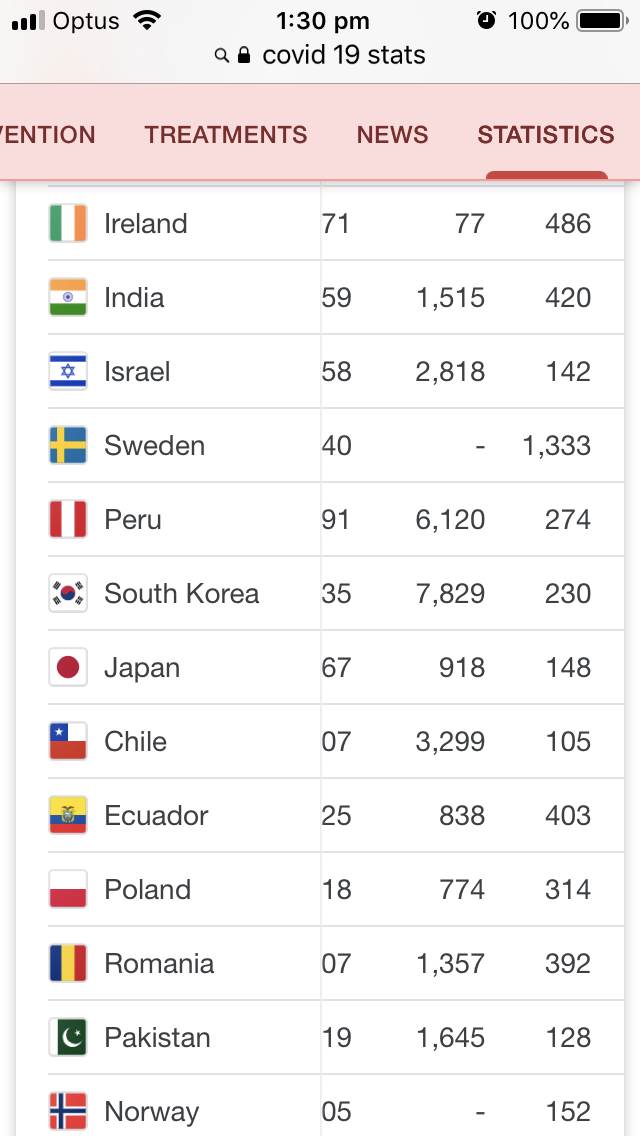Open the News tab
Screen dimensions: 640x1136
392,135
